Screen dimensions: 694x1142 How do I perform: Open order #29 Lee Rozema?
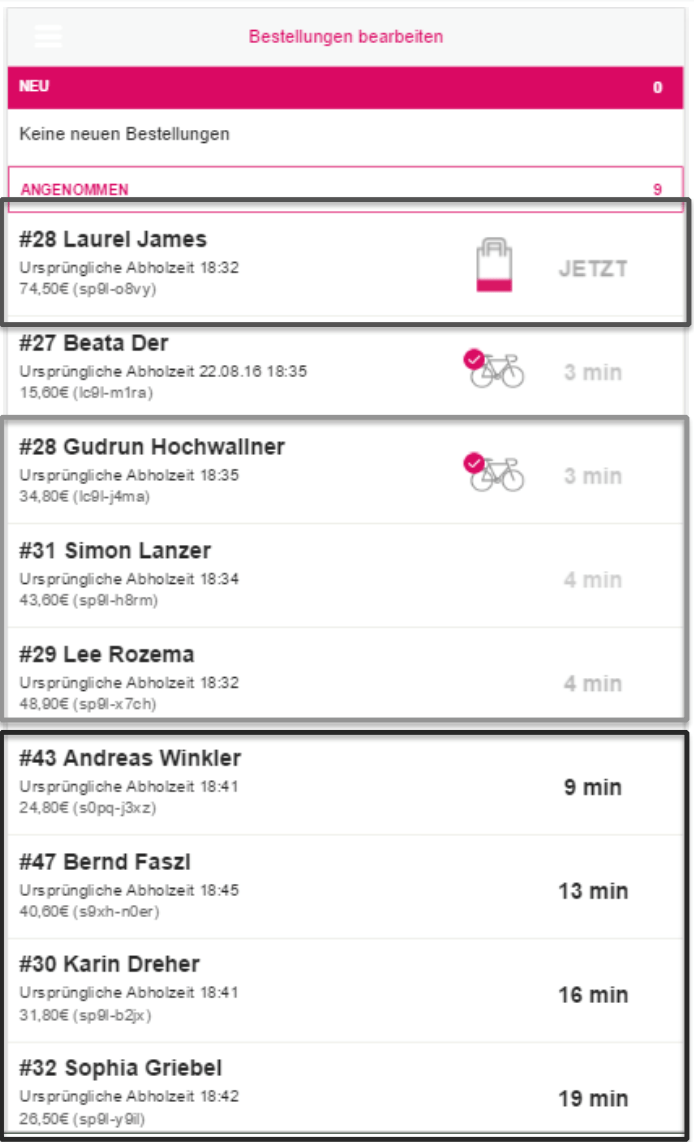[345, 679]
